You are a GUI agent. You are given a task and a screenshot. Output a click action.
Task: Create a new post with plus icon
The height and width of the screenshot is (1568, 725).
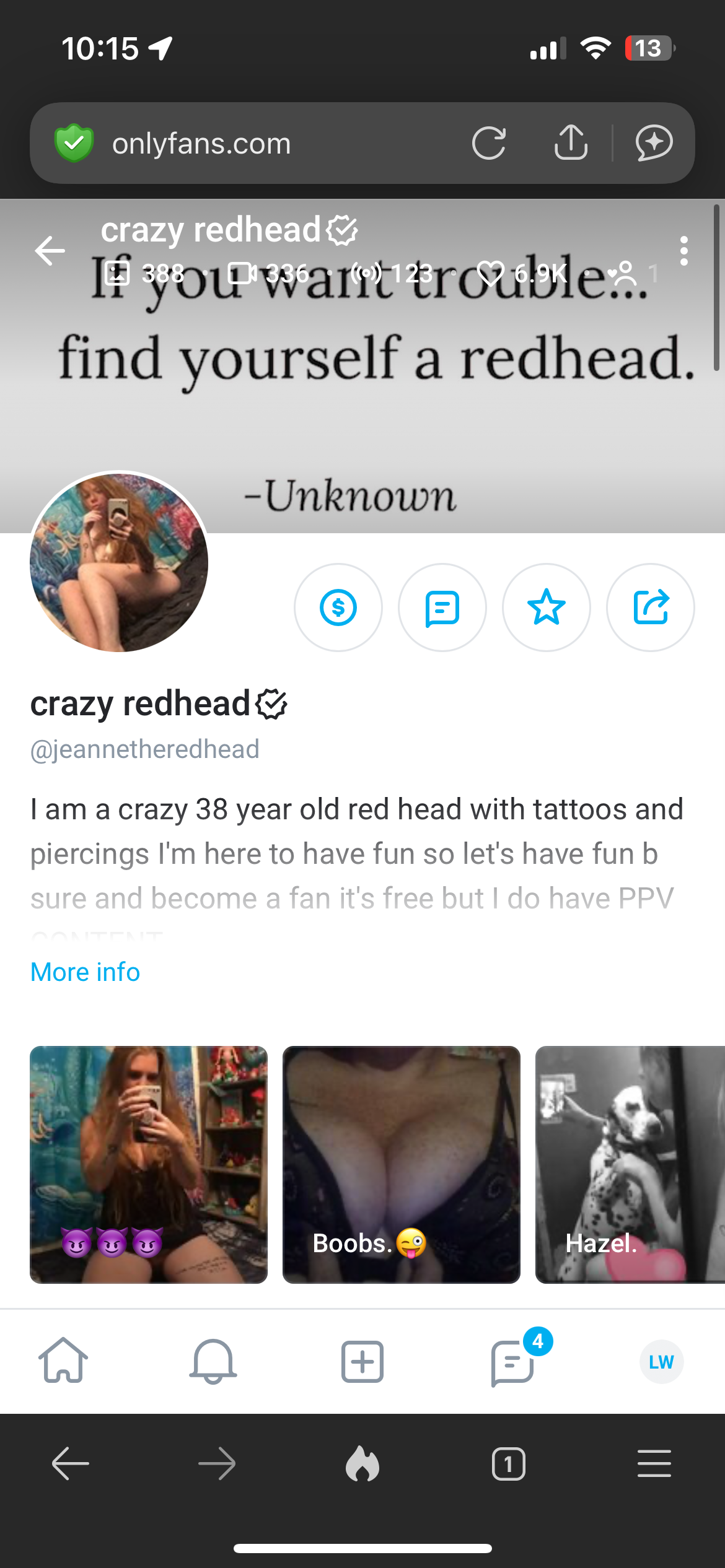coord(362,1361)
